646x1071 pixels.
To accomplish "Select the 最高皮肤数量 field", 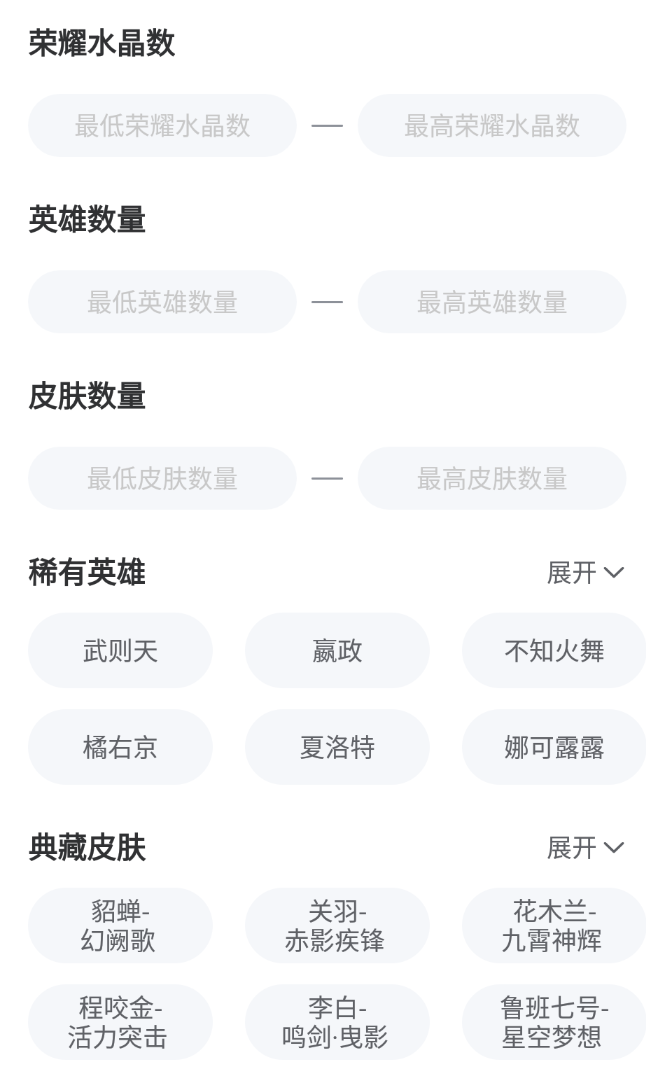I will 492,478.
